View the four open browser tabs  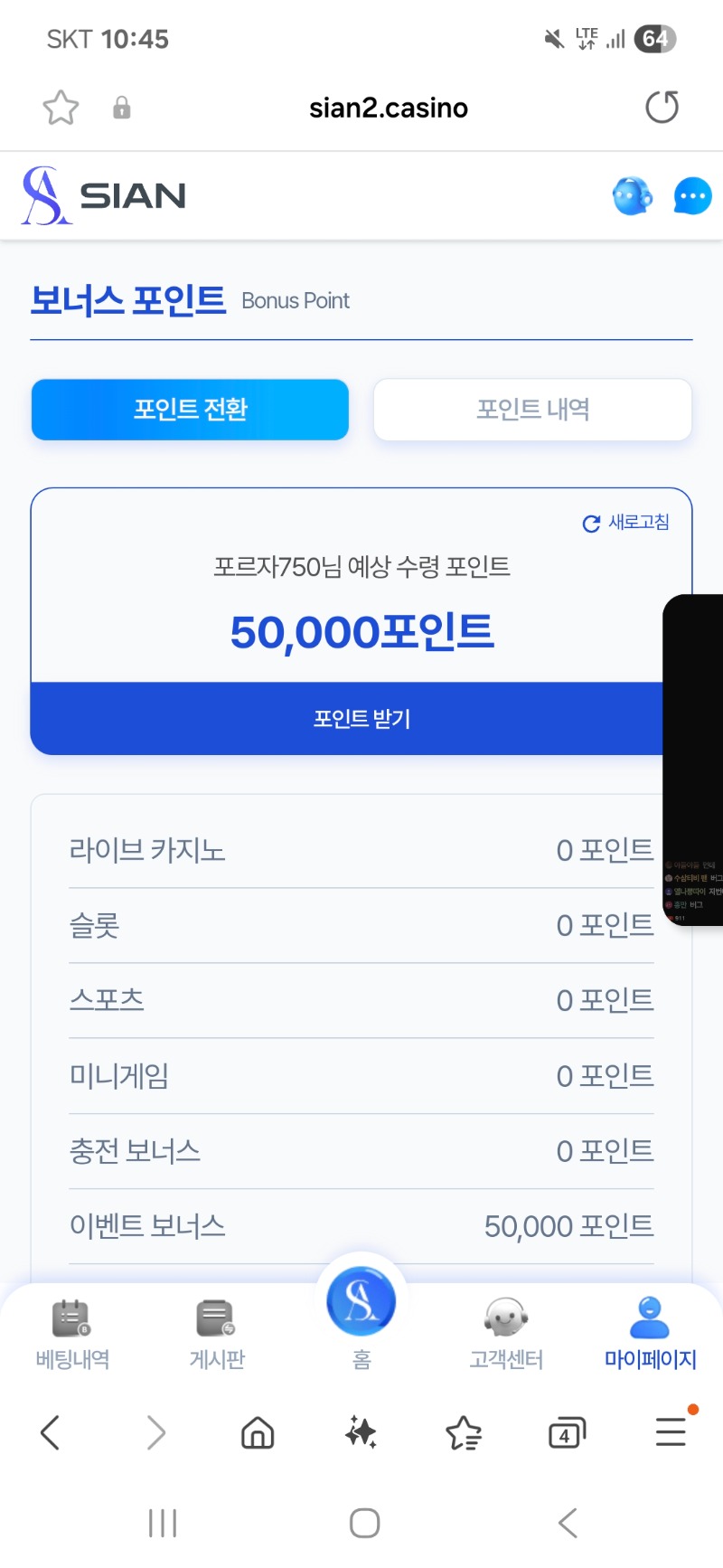tap(567, 1433)
